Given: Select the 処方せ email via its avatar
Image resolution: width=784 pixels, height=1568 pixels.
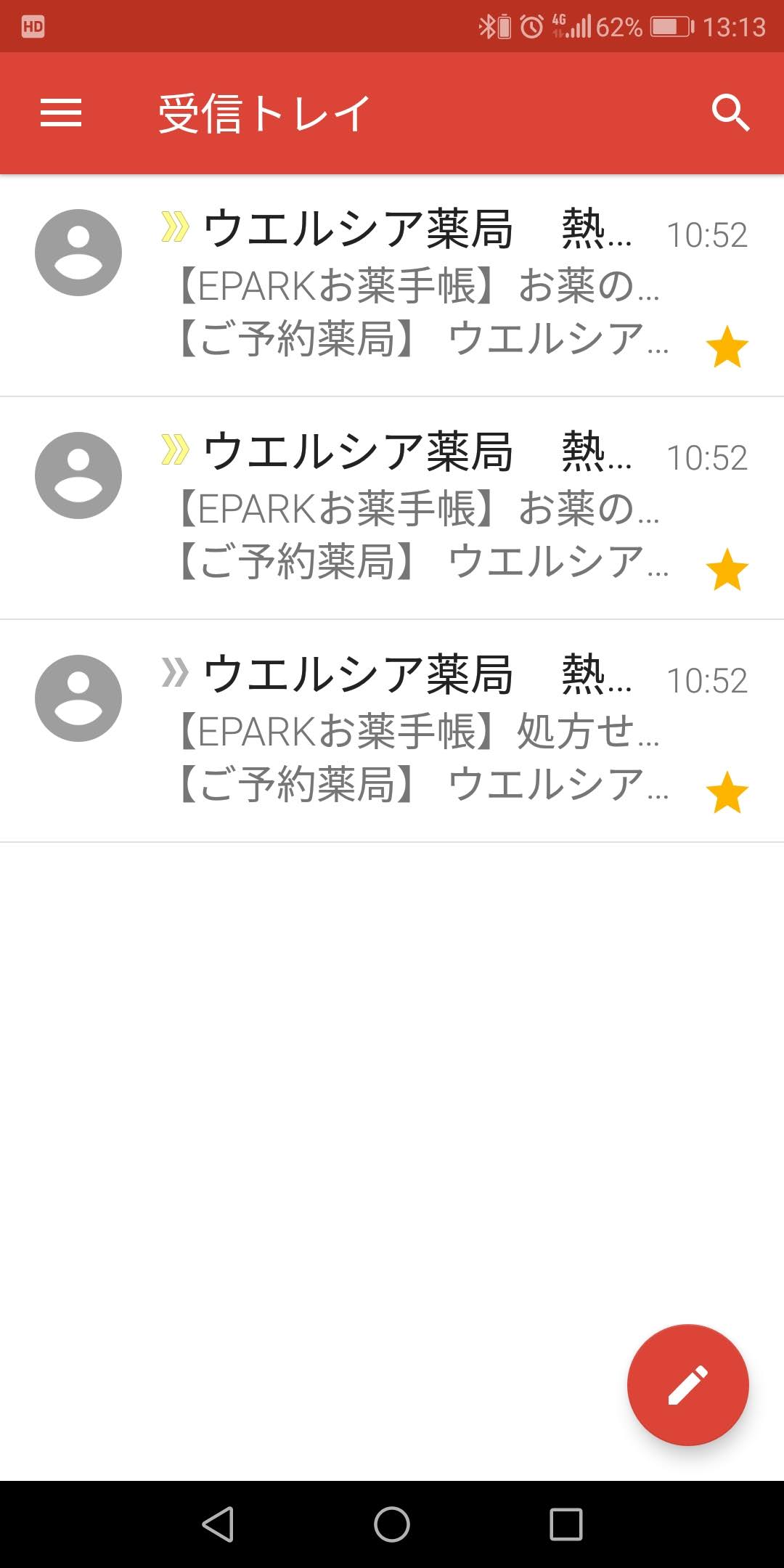Looking at the screenshot, I should click(x=78, y=698).
